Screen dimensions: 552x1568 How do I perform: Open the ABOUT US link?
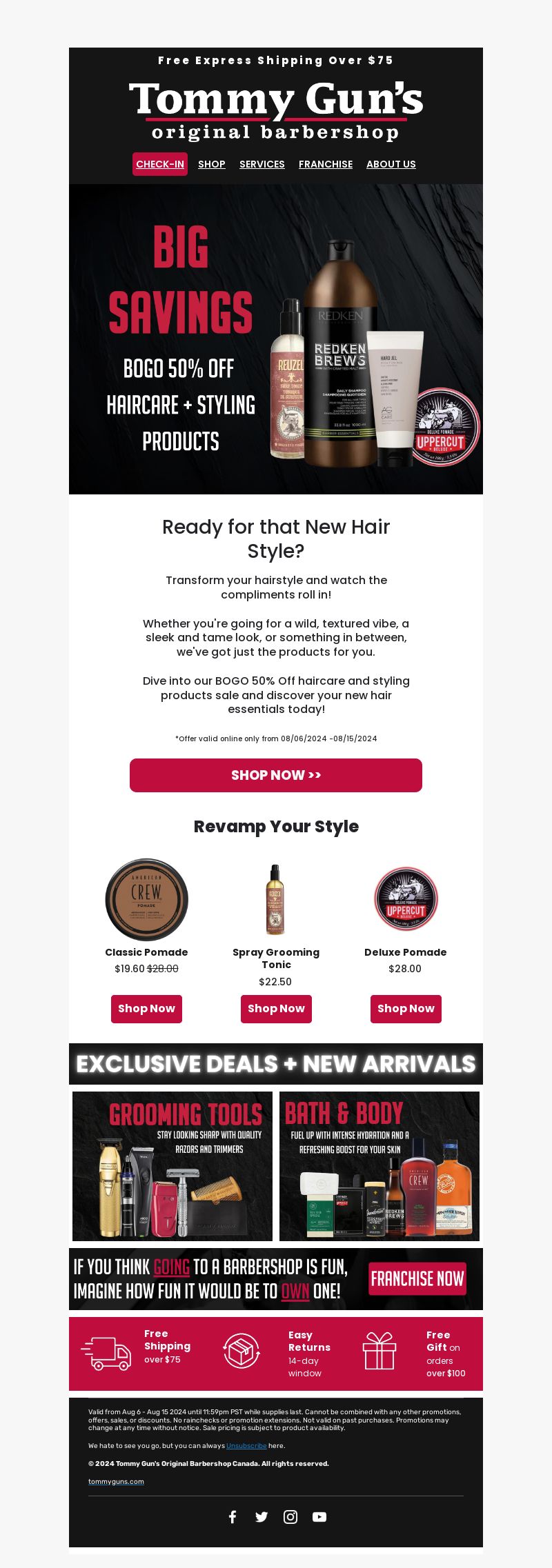point(391,164)
